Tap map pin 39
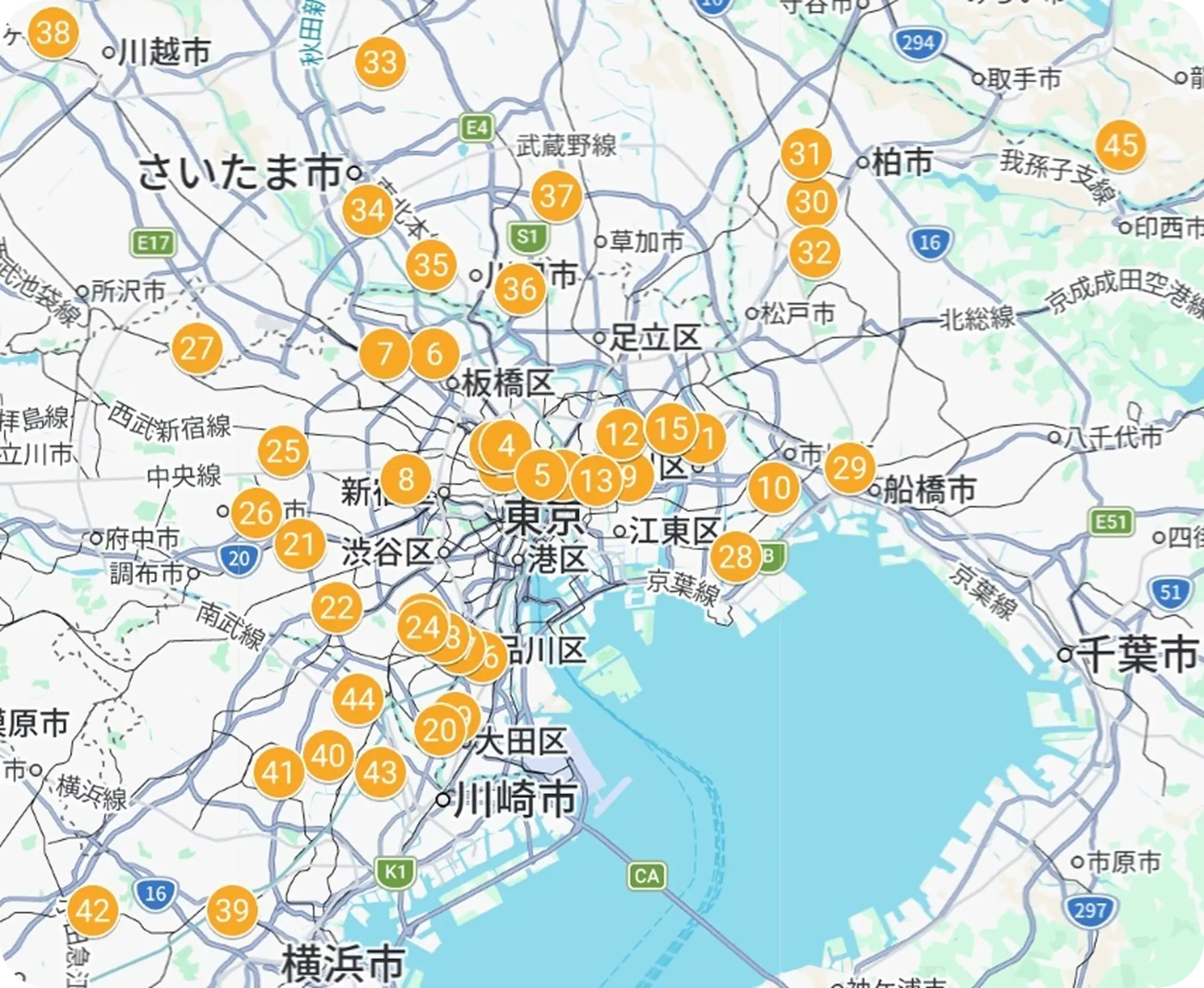The height and width of the screenshot is (988, 1204). pos(232,910)
